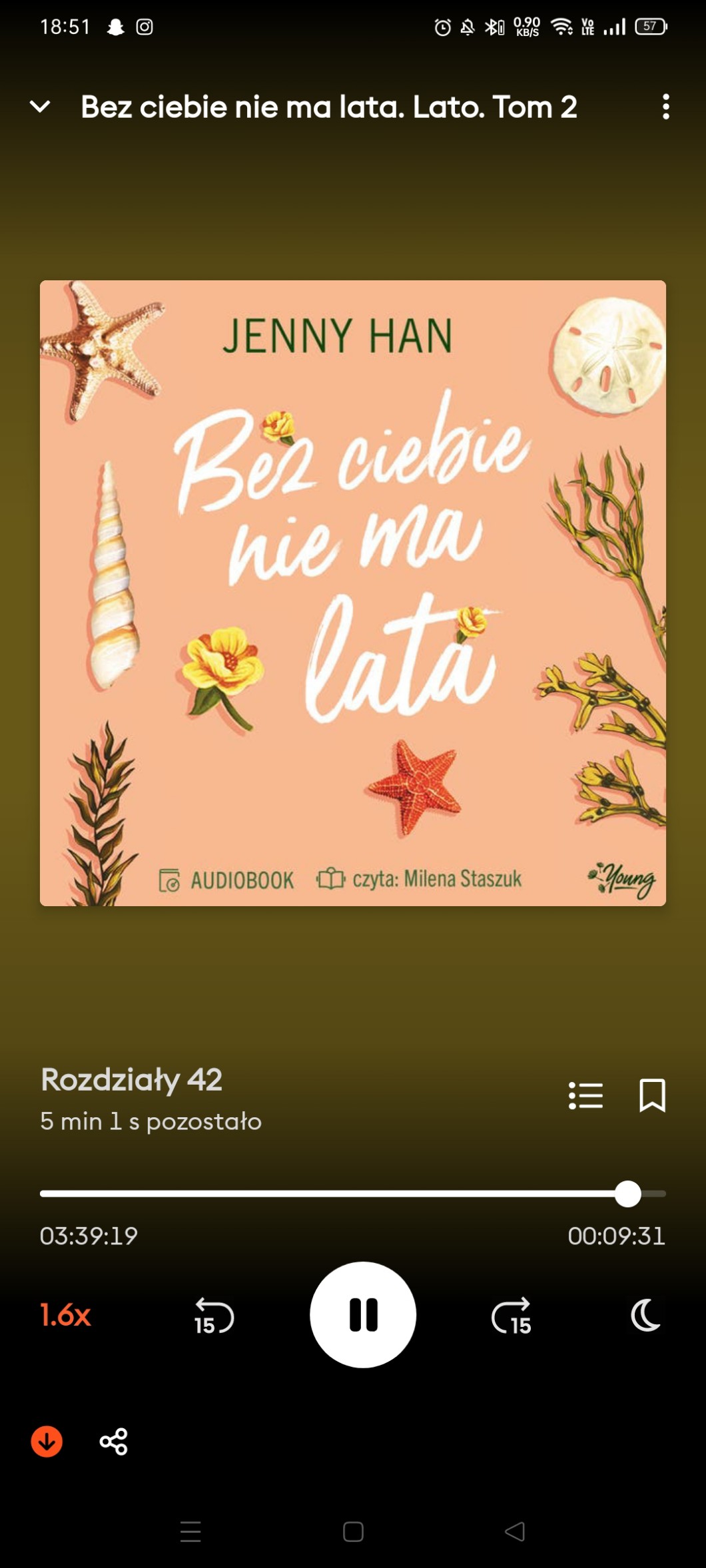
Task: Rewind 15 seconds
Action: point(213,1316)
